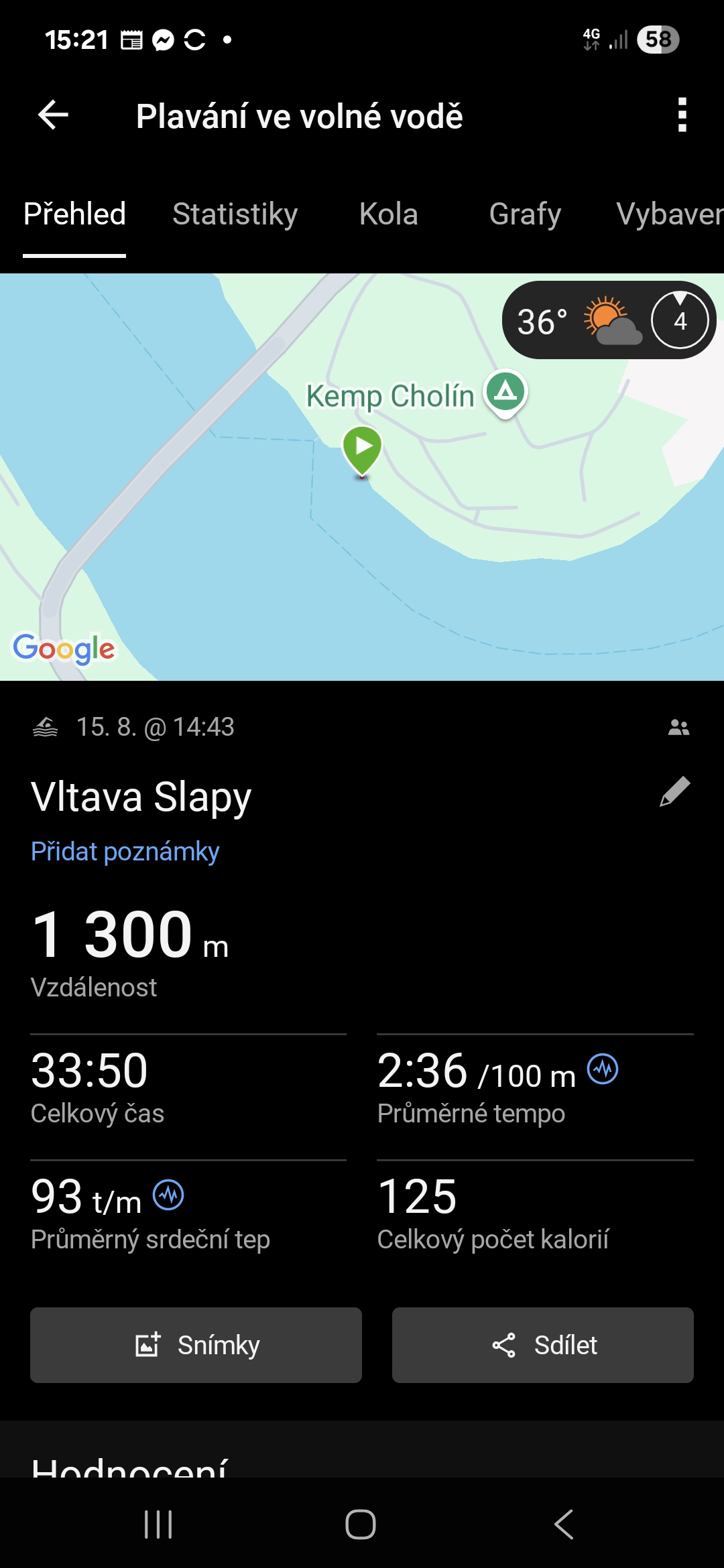Screen dimensions: 724x1568
Task: Switch to the Vybavení tab
Action: coord(669,214)
